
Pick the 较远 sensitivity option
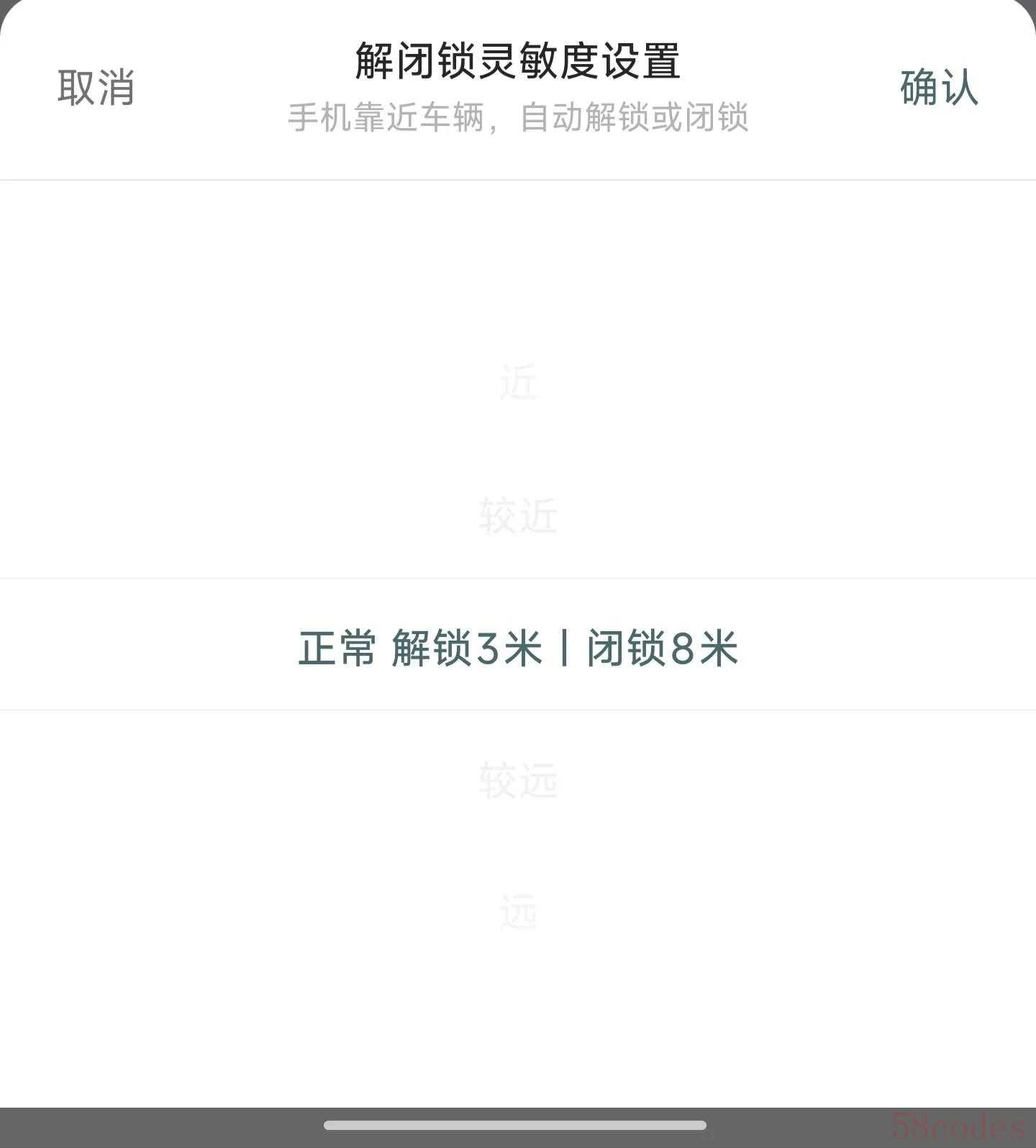coord(518,780)
